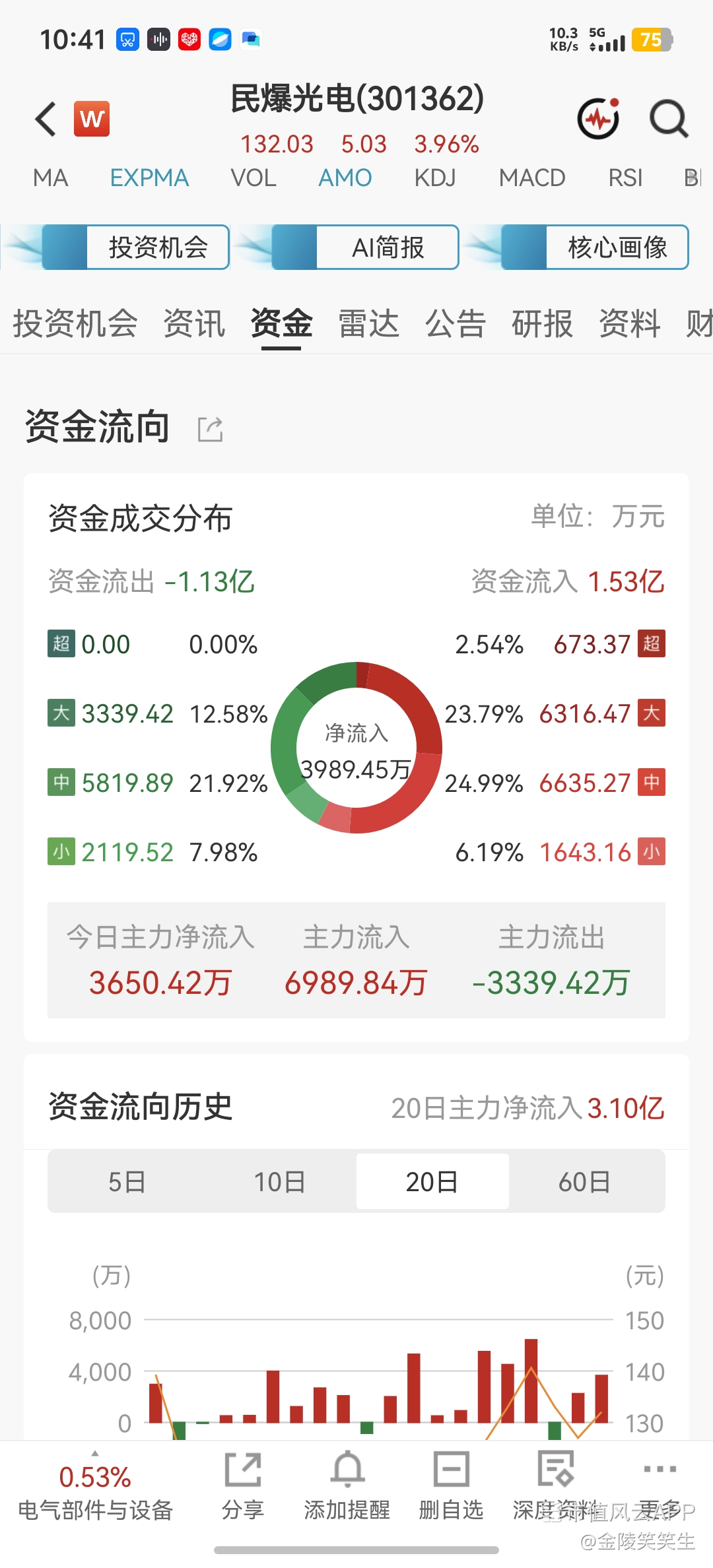The width and height of the screenshot is (713, 1568).
Task: Switch indicator to KDJ
Action: [x=435, y=178]
